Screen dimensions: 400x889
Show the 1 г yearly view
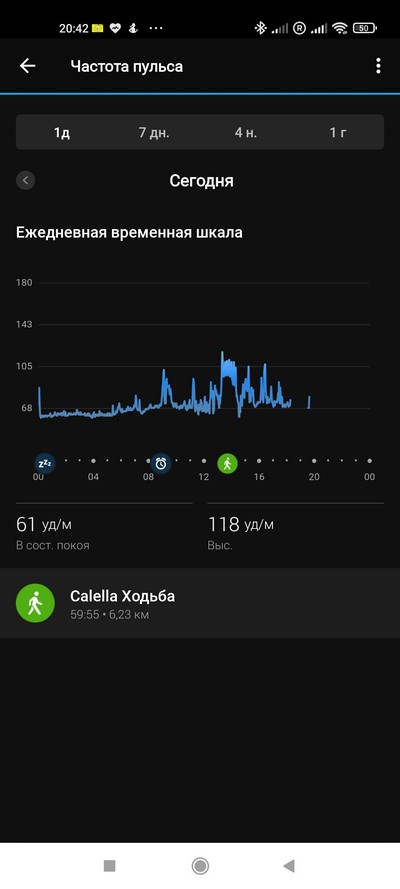pos(338,133)
